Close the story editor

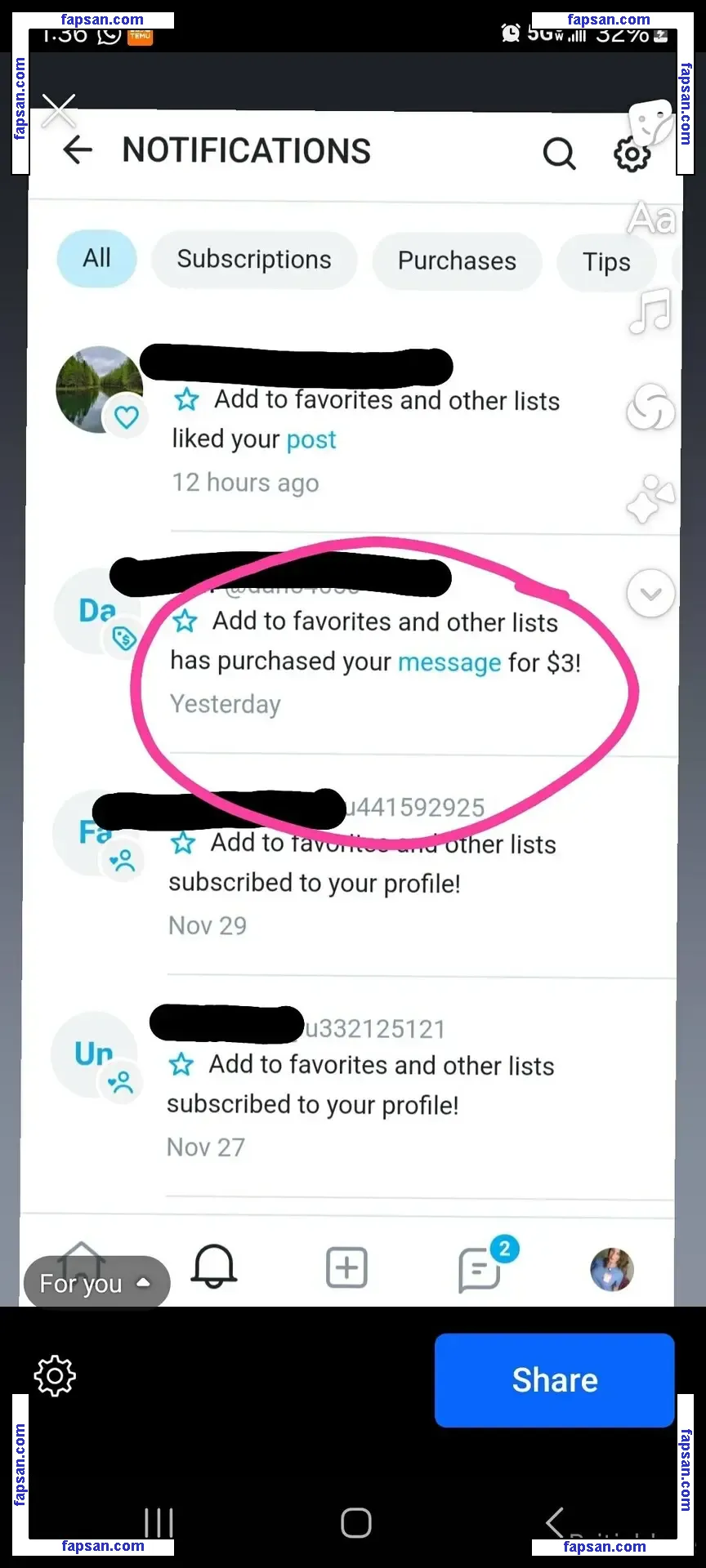click(59, 111)
